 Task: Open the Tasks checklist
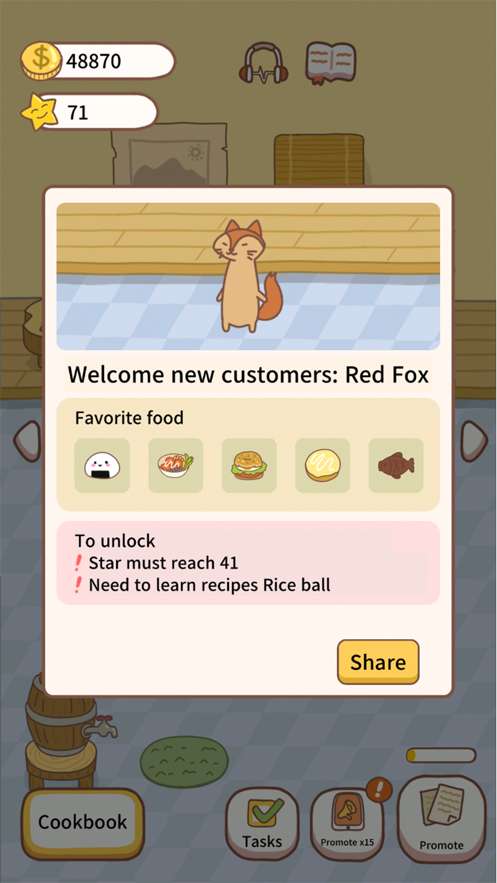(262, 824)
